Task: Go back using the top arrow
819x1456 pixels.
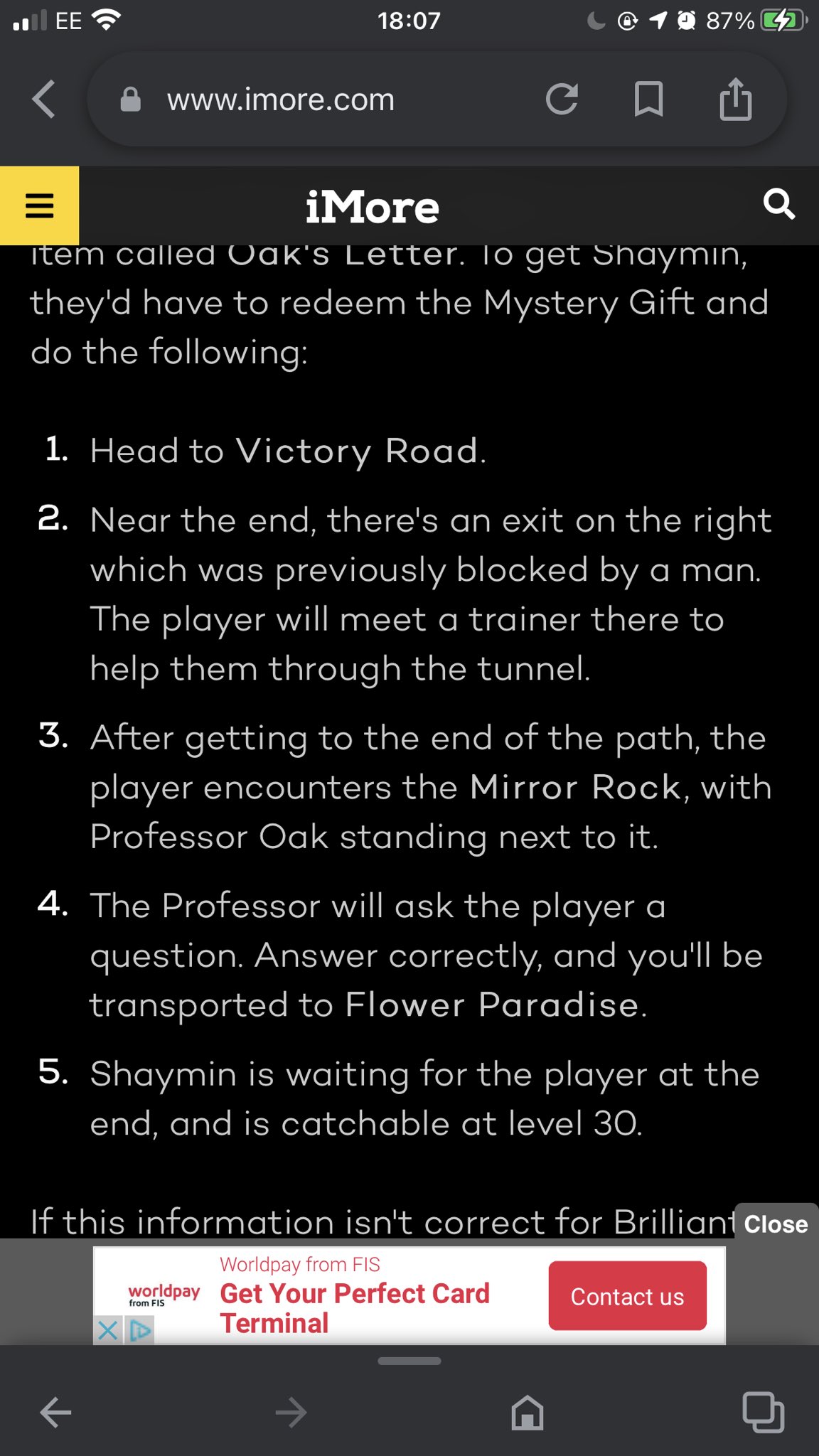Action: click(44, 99)
